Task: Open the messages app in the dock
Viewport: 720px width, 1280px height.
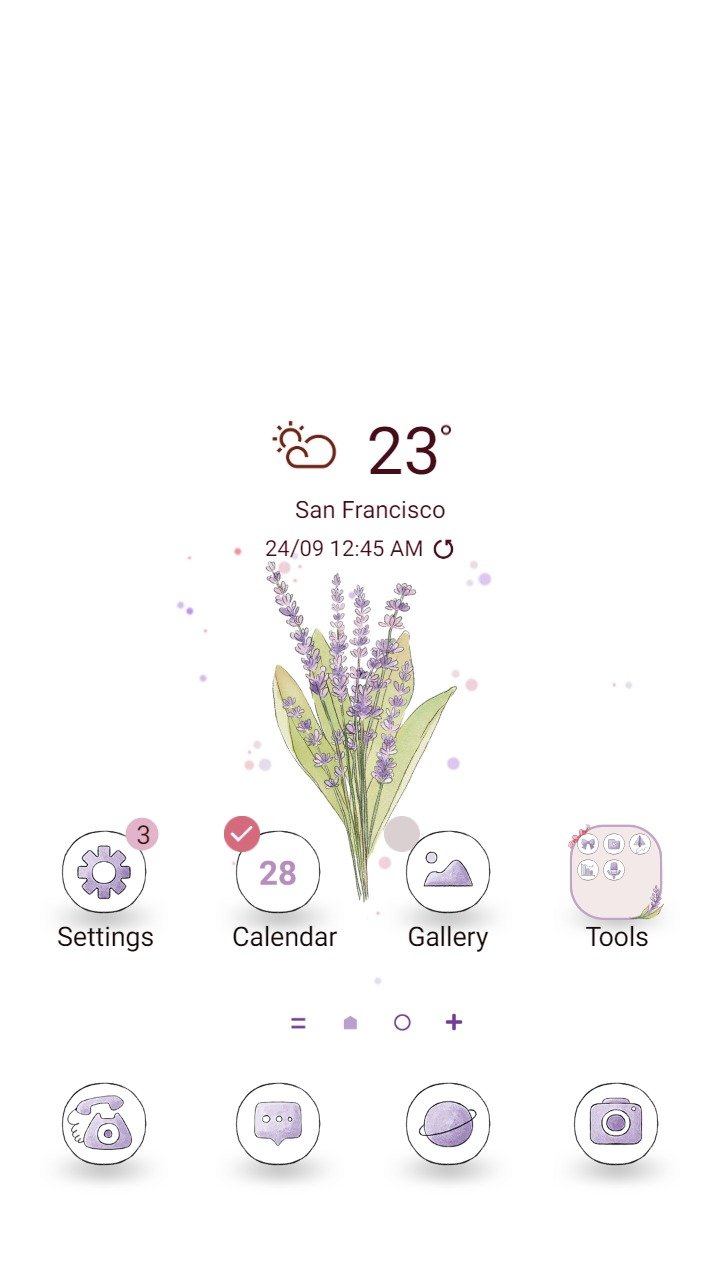Action: pyautogui.click(x=278, y=1124)
